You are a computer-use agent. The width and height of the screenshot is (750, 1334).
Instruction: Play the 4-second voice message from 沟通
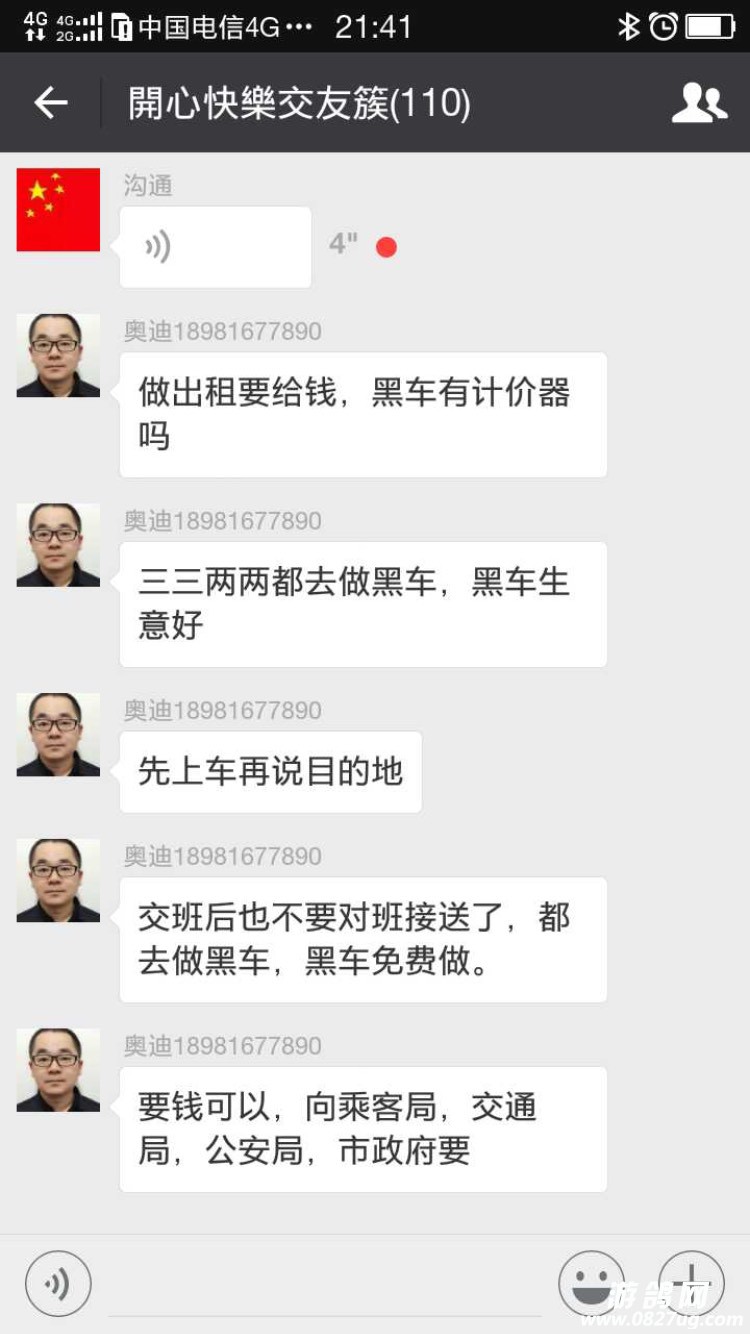[215, 247]
